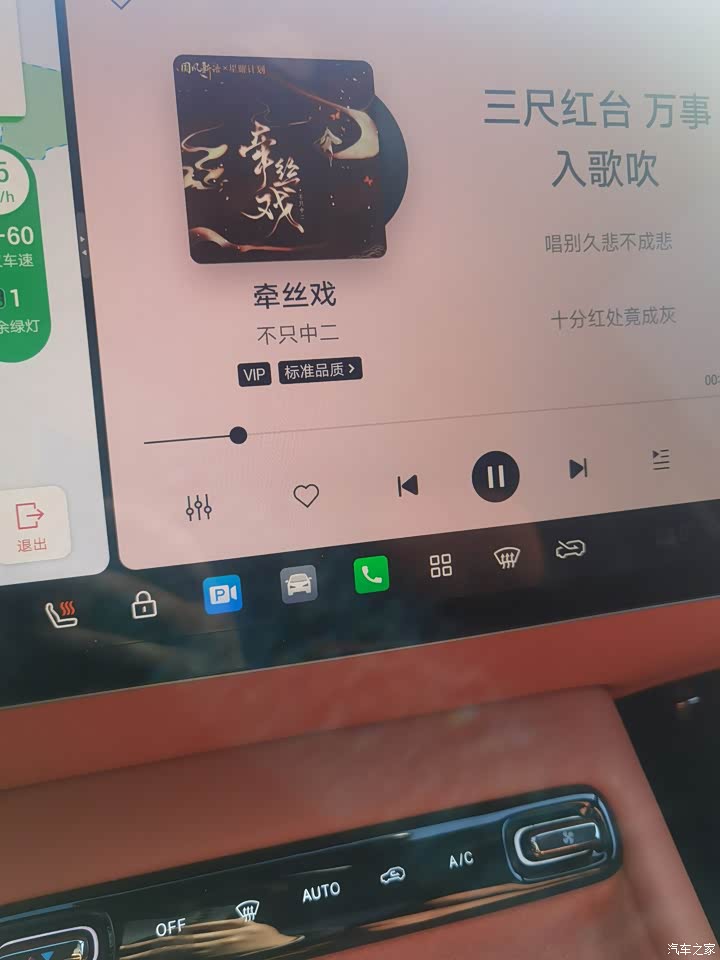
Task: Pause the song 牵丝戏
Action: pos(495,476)
